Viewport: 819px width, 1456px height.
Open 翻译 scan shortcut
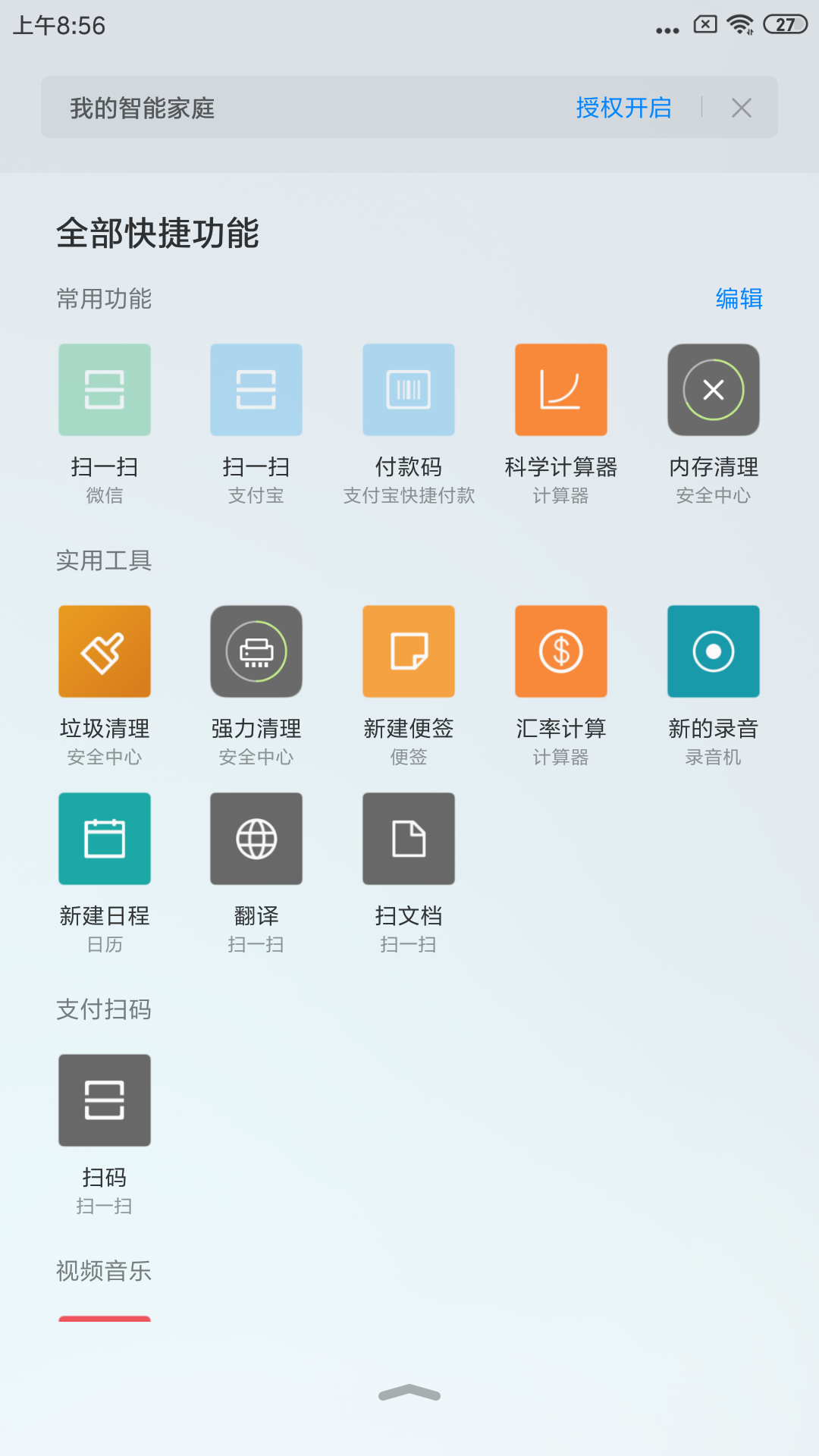[x=256, y=839]
